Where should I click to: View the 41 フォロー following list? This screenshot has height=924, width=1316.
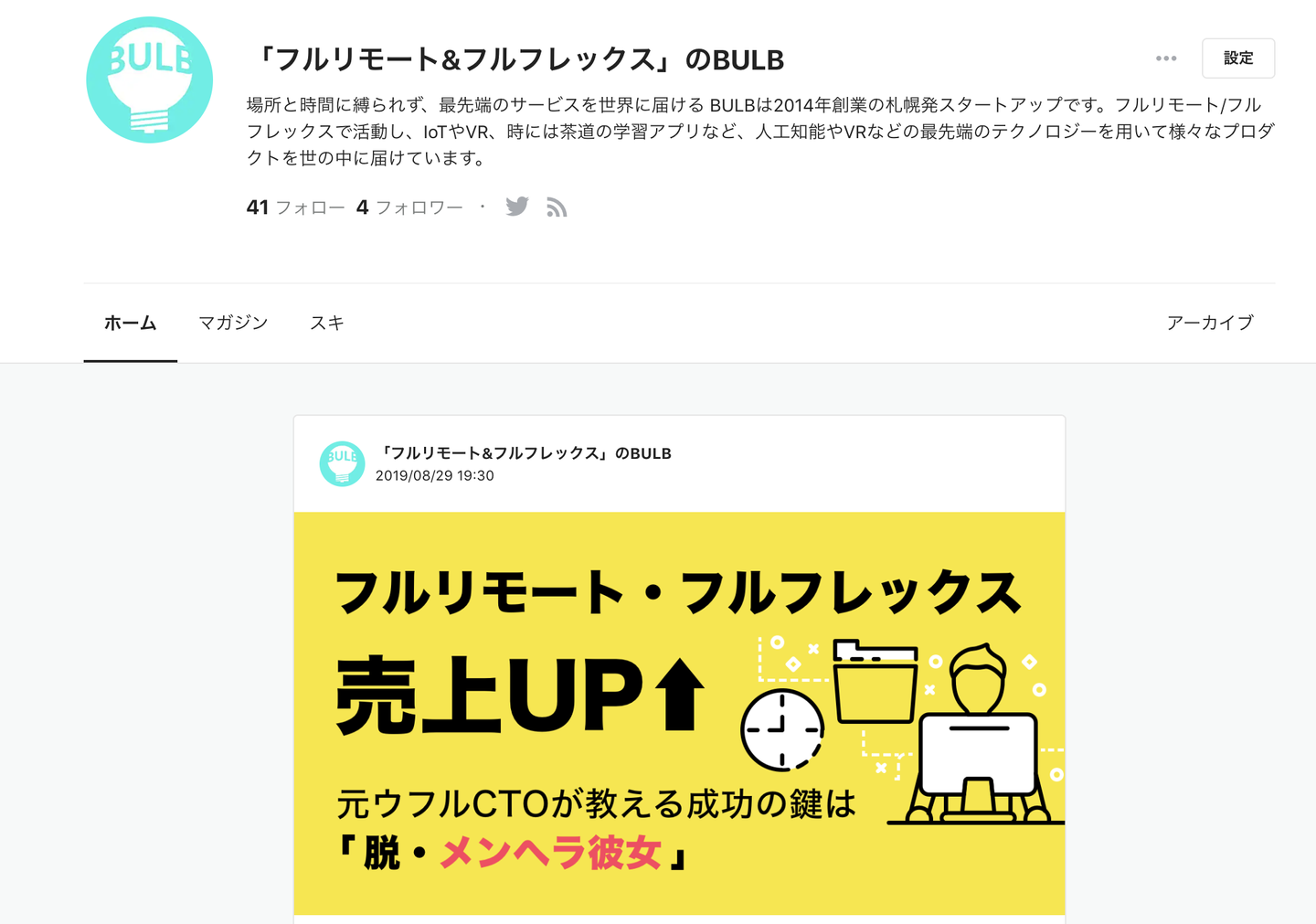tap(295, 207)
